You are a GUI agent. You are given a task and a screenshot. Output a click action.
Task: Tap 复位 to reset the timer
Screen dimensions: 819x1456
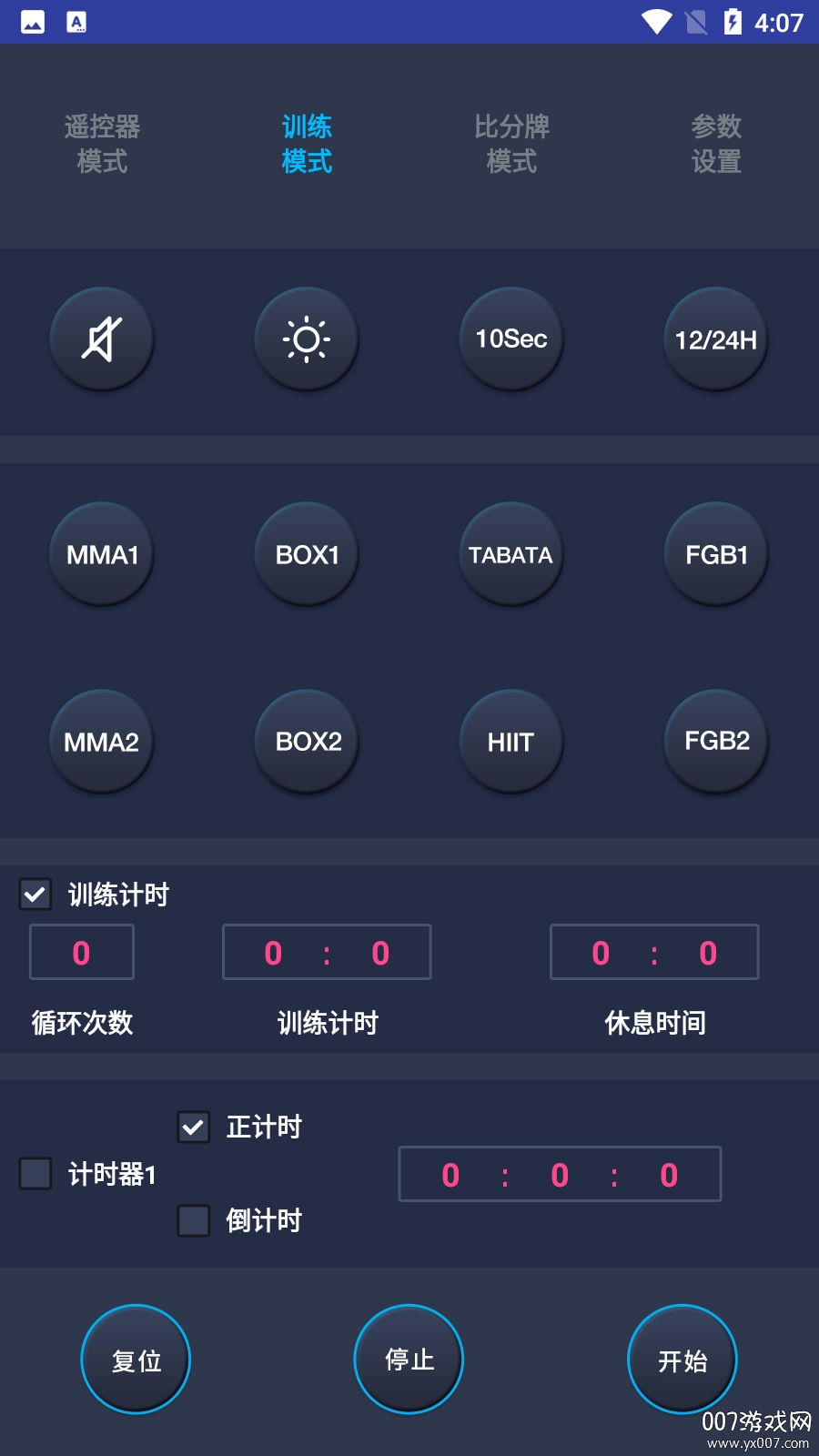[136, 1360]
